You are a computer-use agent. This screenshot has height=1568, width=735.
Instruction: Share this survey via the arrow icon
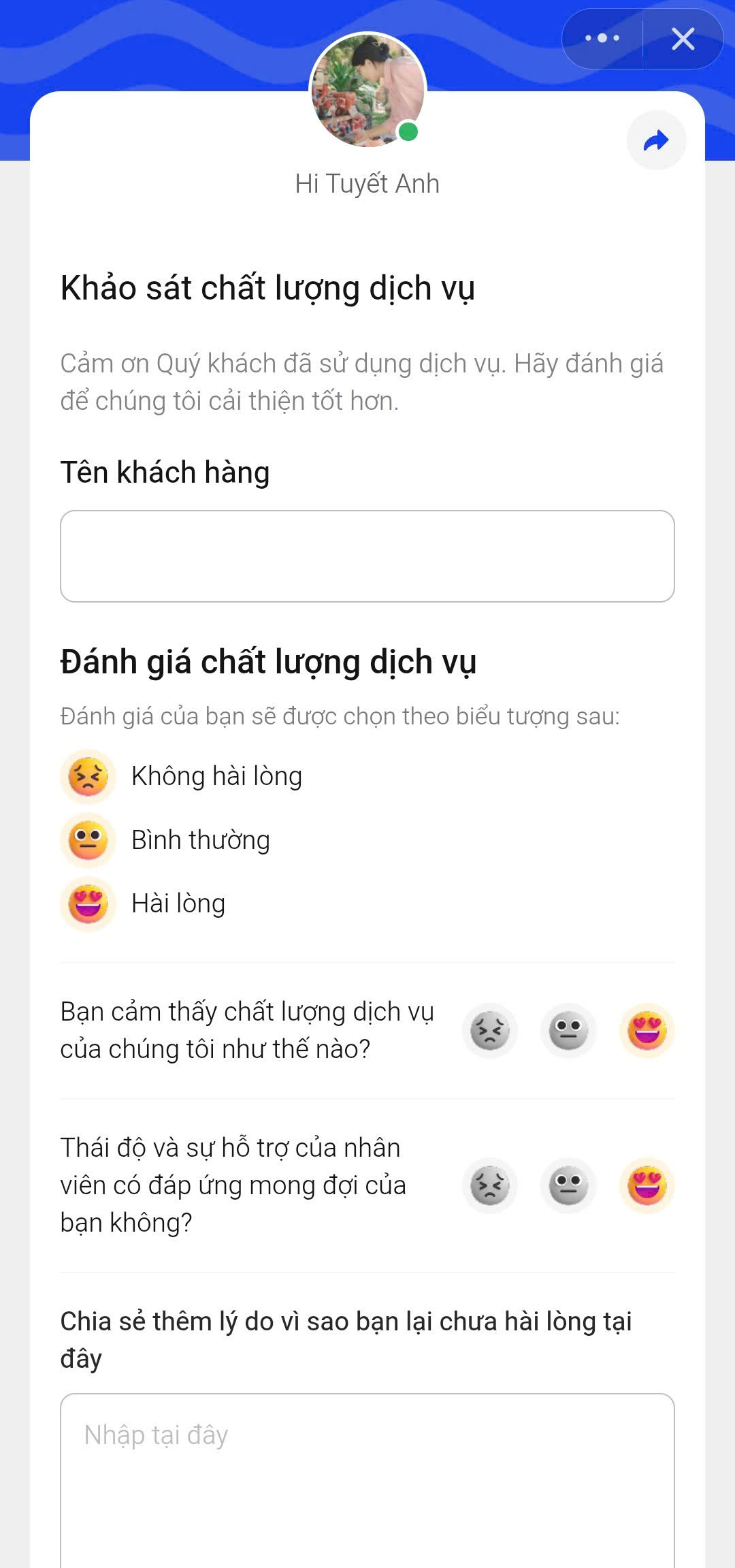(x=656, y=140)
